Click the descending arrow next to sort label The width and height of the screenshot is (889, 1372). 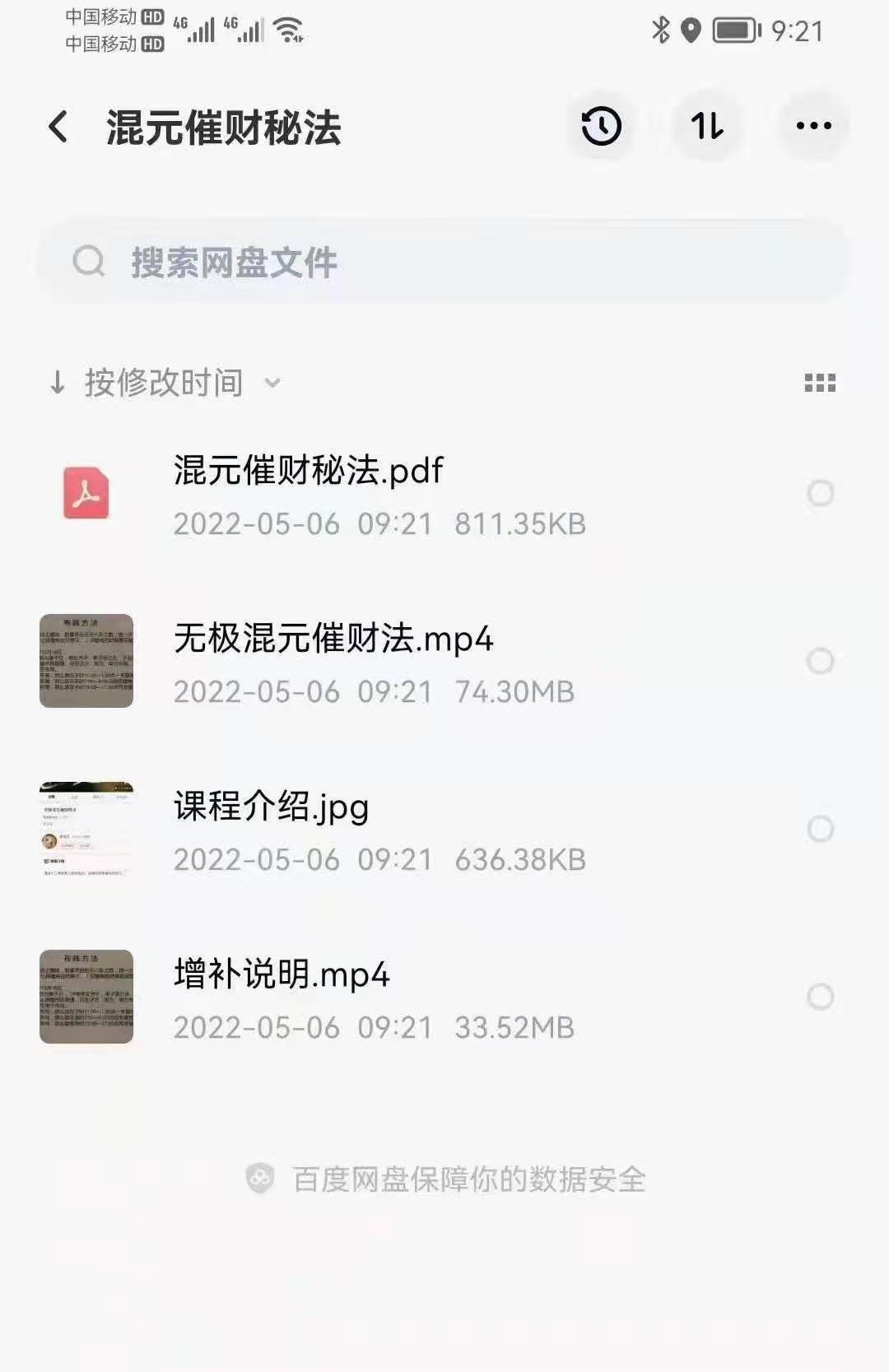(x=58, y=382)
